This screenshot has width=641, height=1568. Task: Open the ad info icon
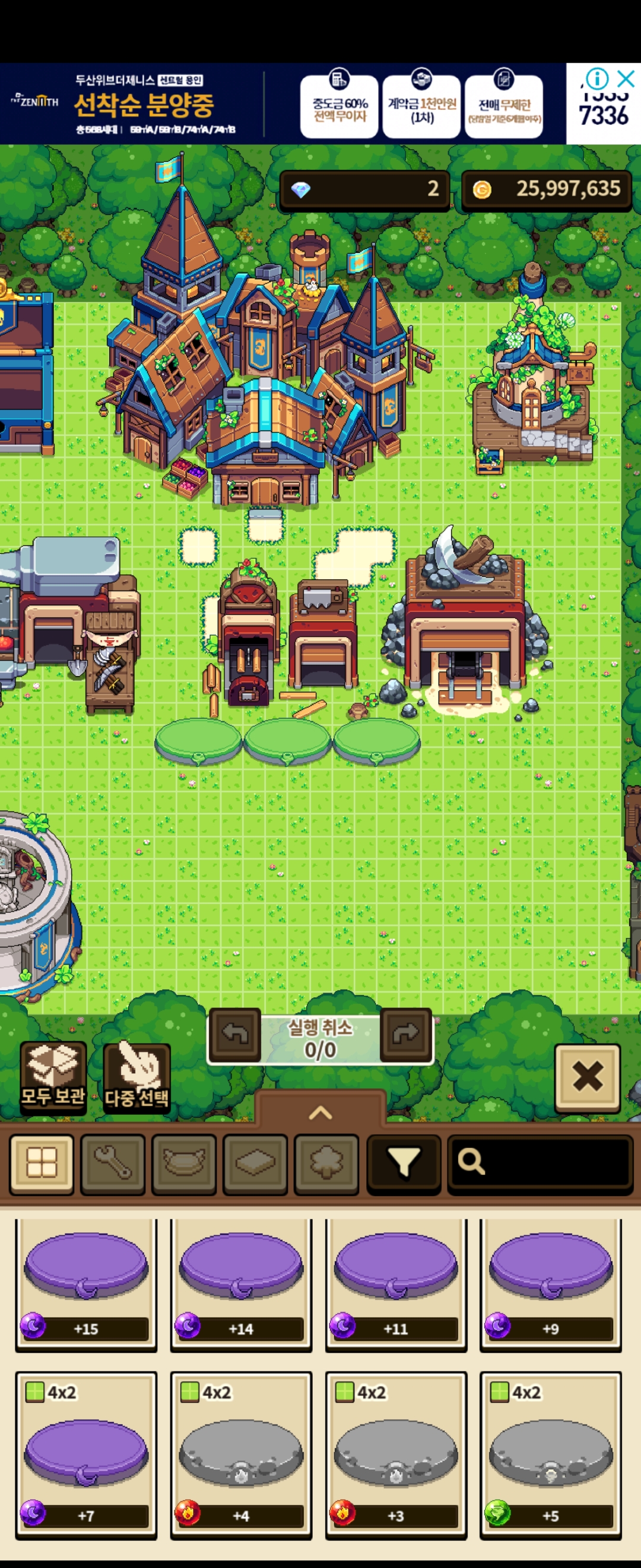597,78
